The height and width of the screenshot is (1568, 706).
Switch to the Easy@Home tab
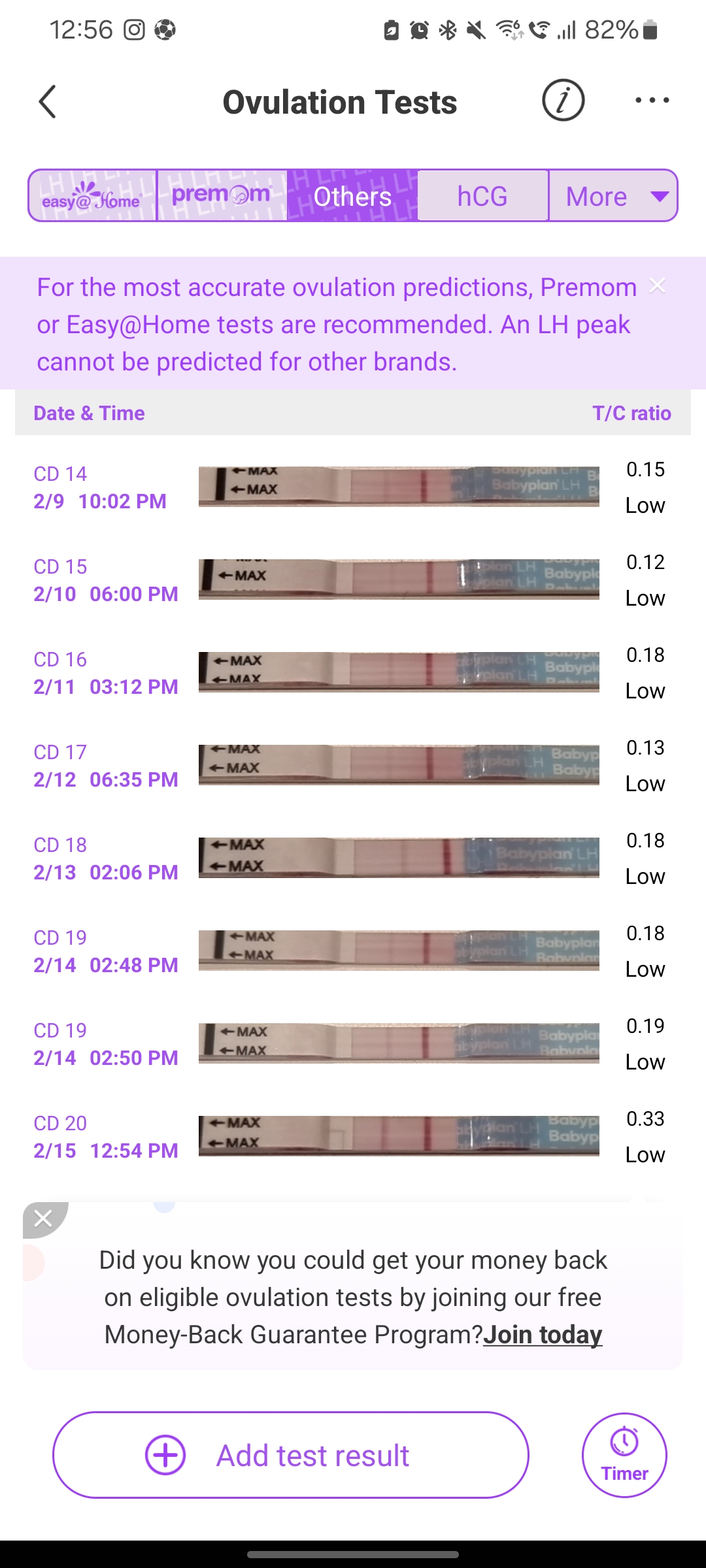[x=92, y=196]
